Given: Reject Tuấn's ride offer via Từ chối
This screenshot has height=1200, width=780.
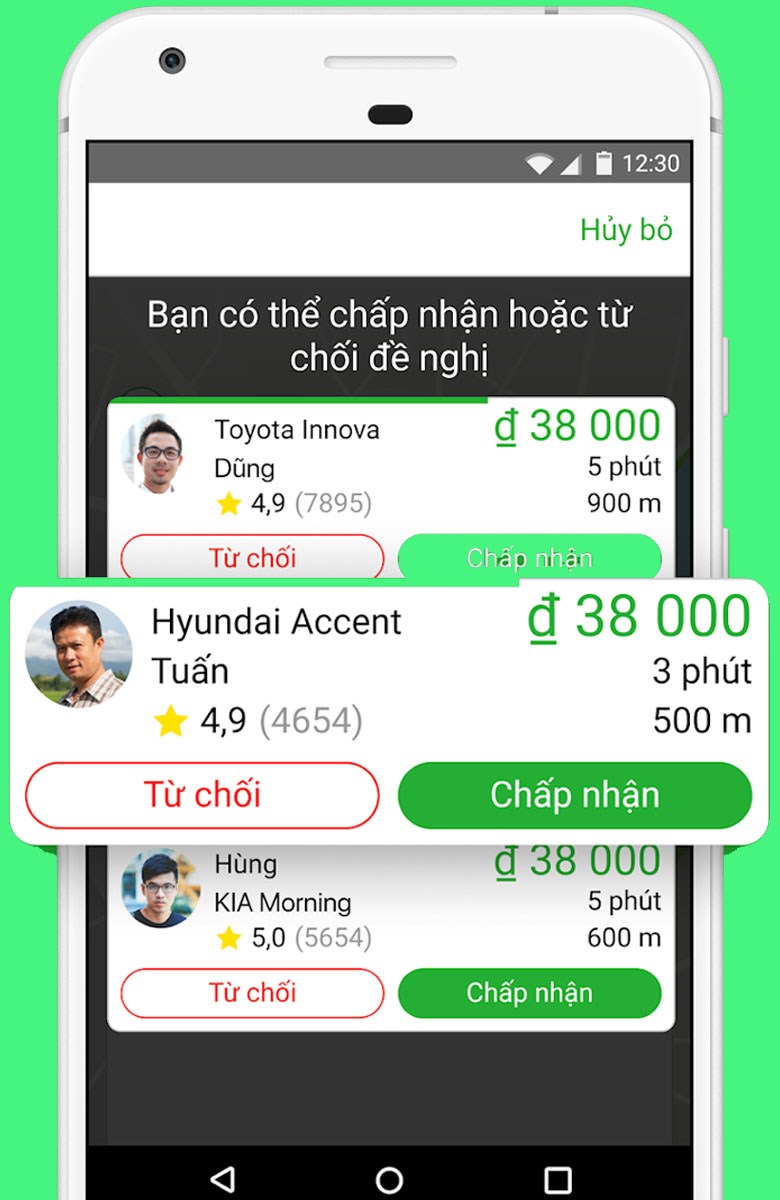Looking at the screenshot, I should [200, 795].
